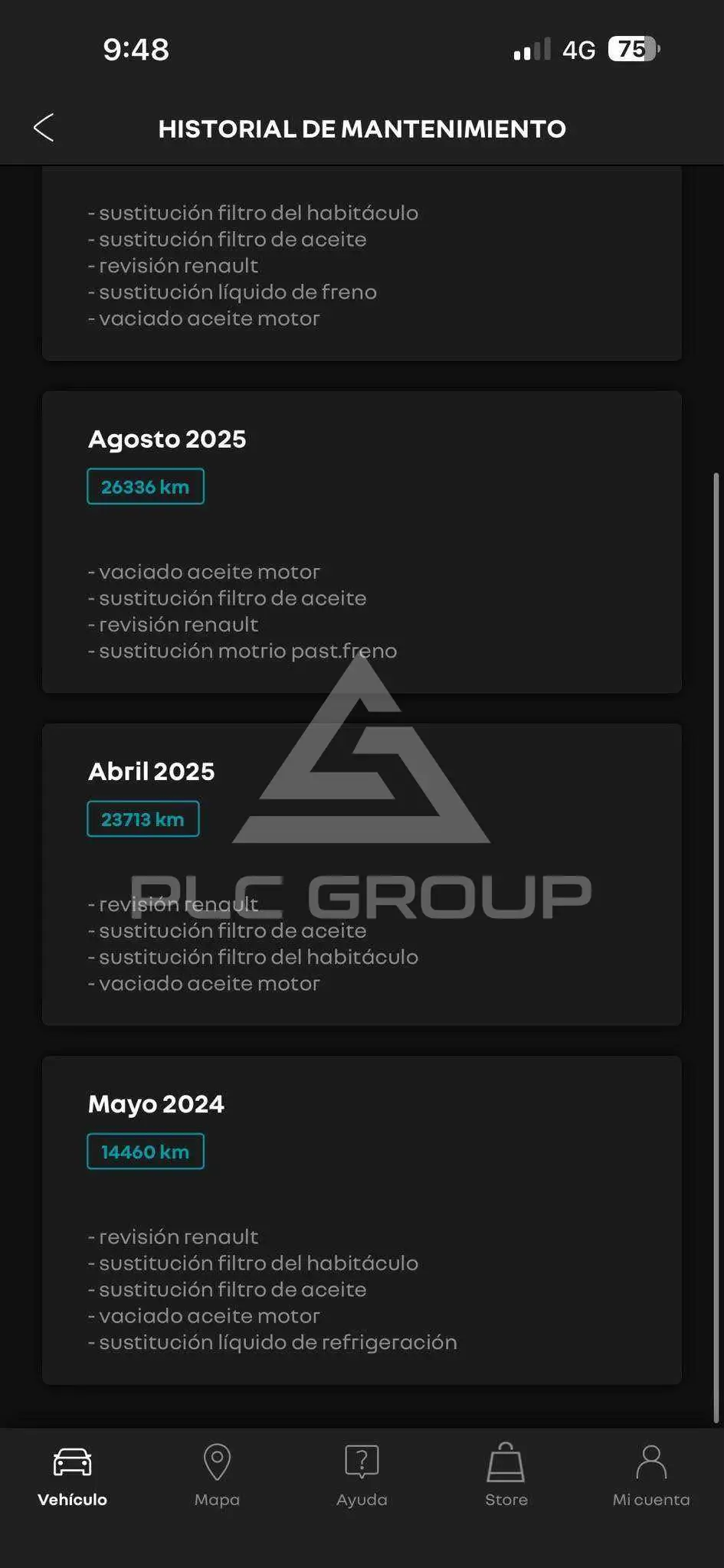The image size is (724, 1568).
Task: Go to the Store tab
Action: pos(506,1476)
